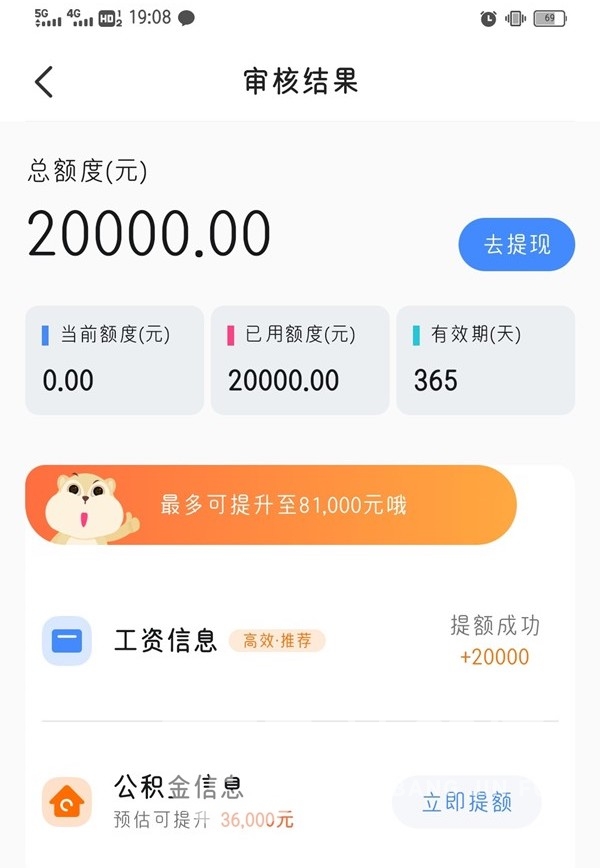This screenshot has height=868, width=600.
Task: Tap the 去提现 button
Action: tap(517, 245)
